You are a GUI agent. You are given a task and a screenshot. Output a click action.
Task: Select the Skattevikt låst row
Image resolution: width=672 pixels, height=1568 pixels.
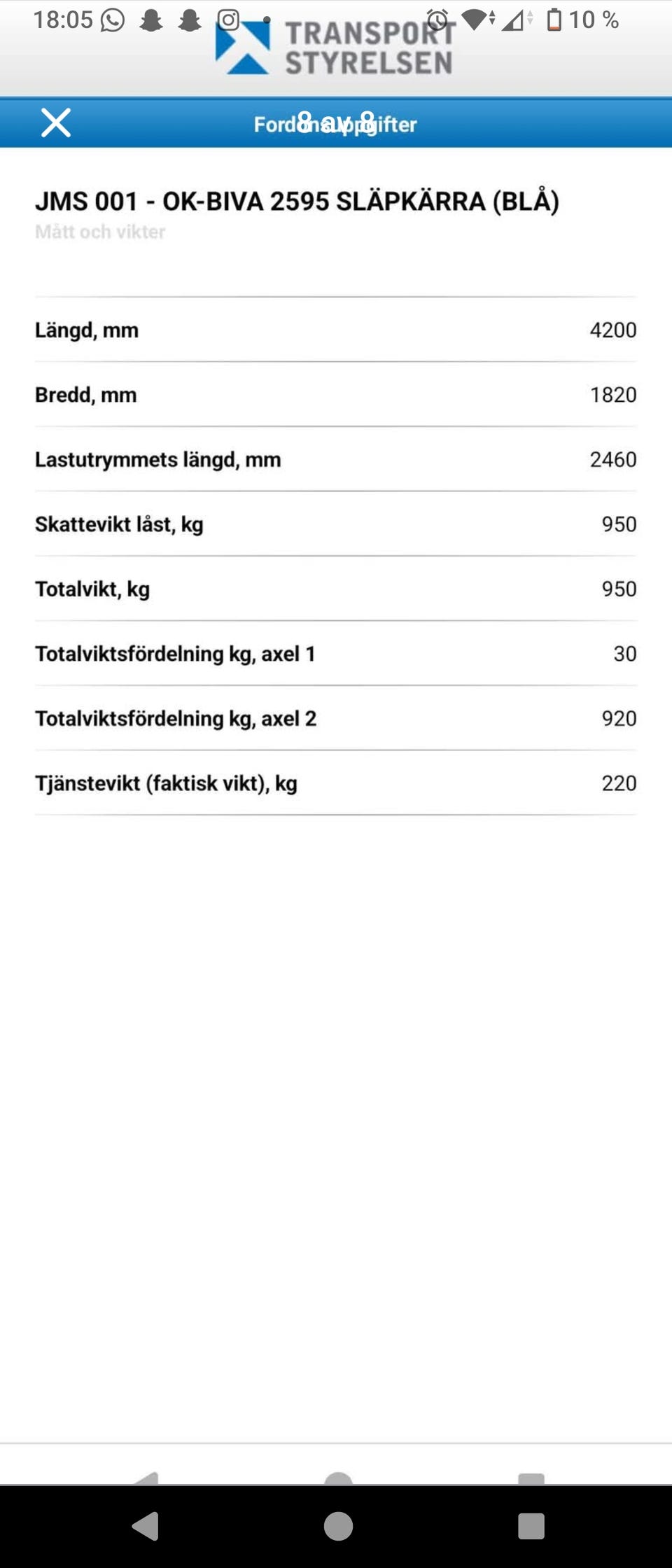pyautogui.click(x=336, y=524)
